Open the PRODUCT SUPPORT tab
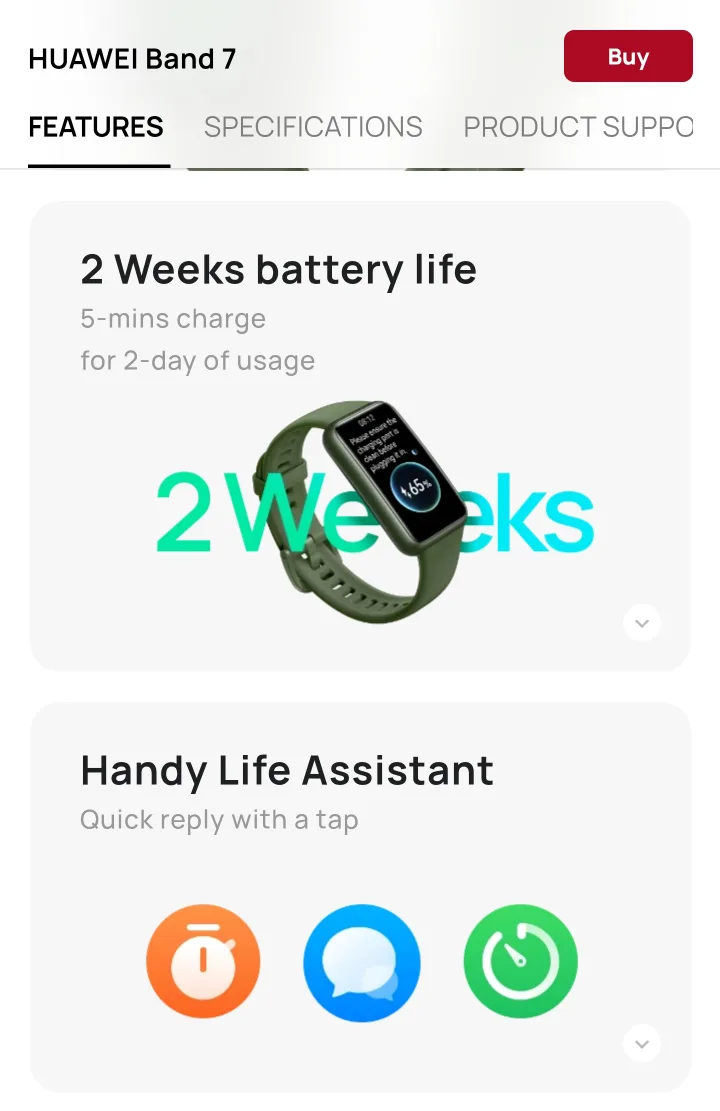The width and height of the screenshot is (720, 1111). click(578, 127)
